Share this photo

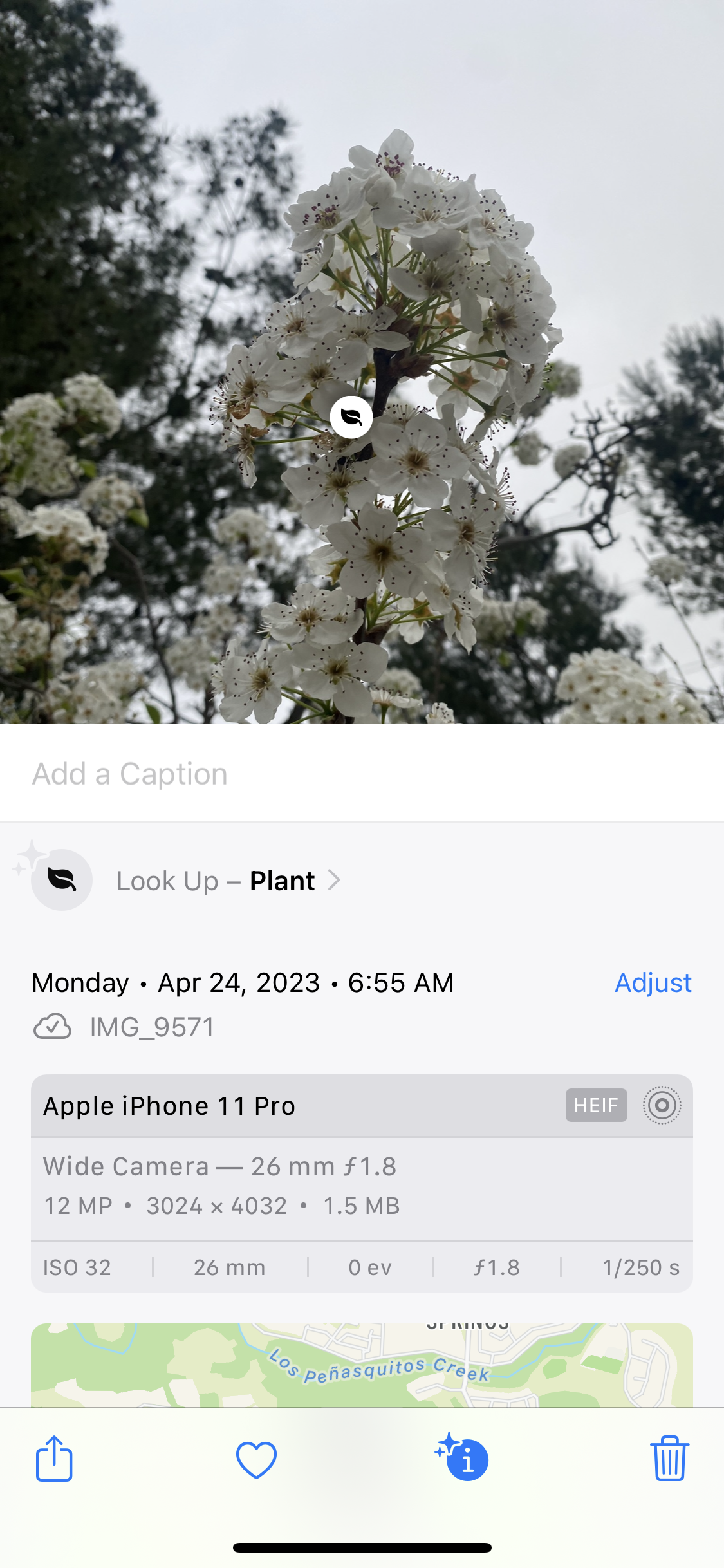click(54, 1459)
